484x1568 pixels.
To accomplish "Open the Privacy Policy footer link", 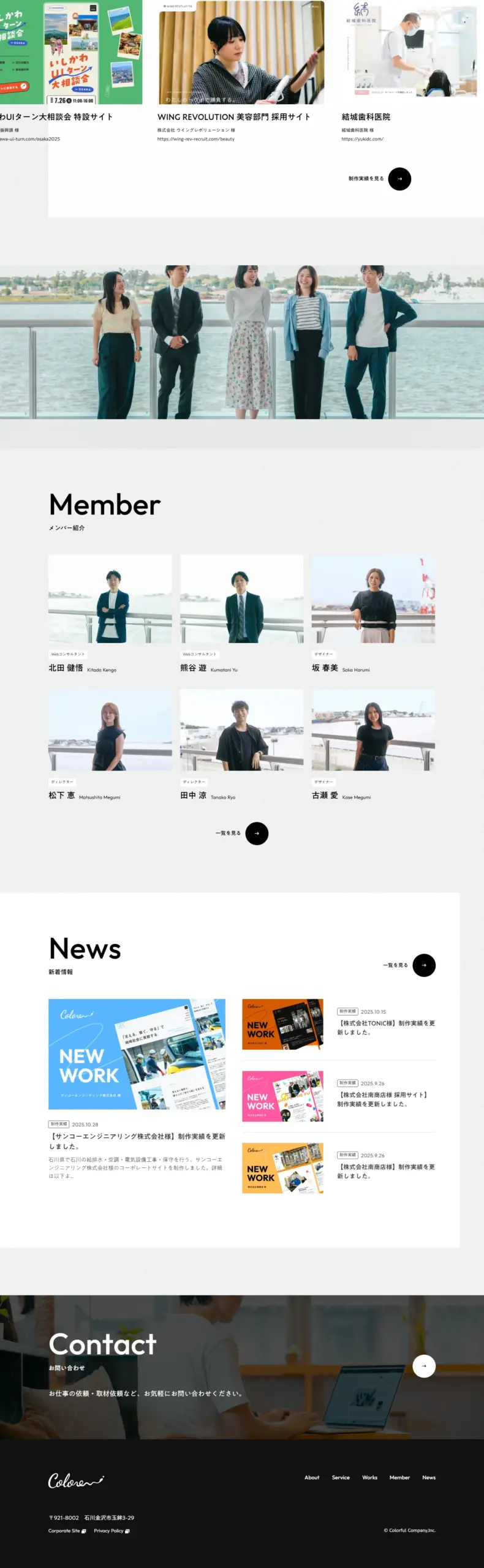I will [x=111, y=1531].
